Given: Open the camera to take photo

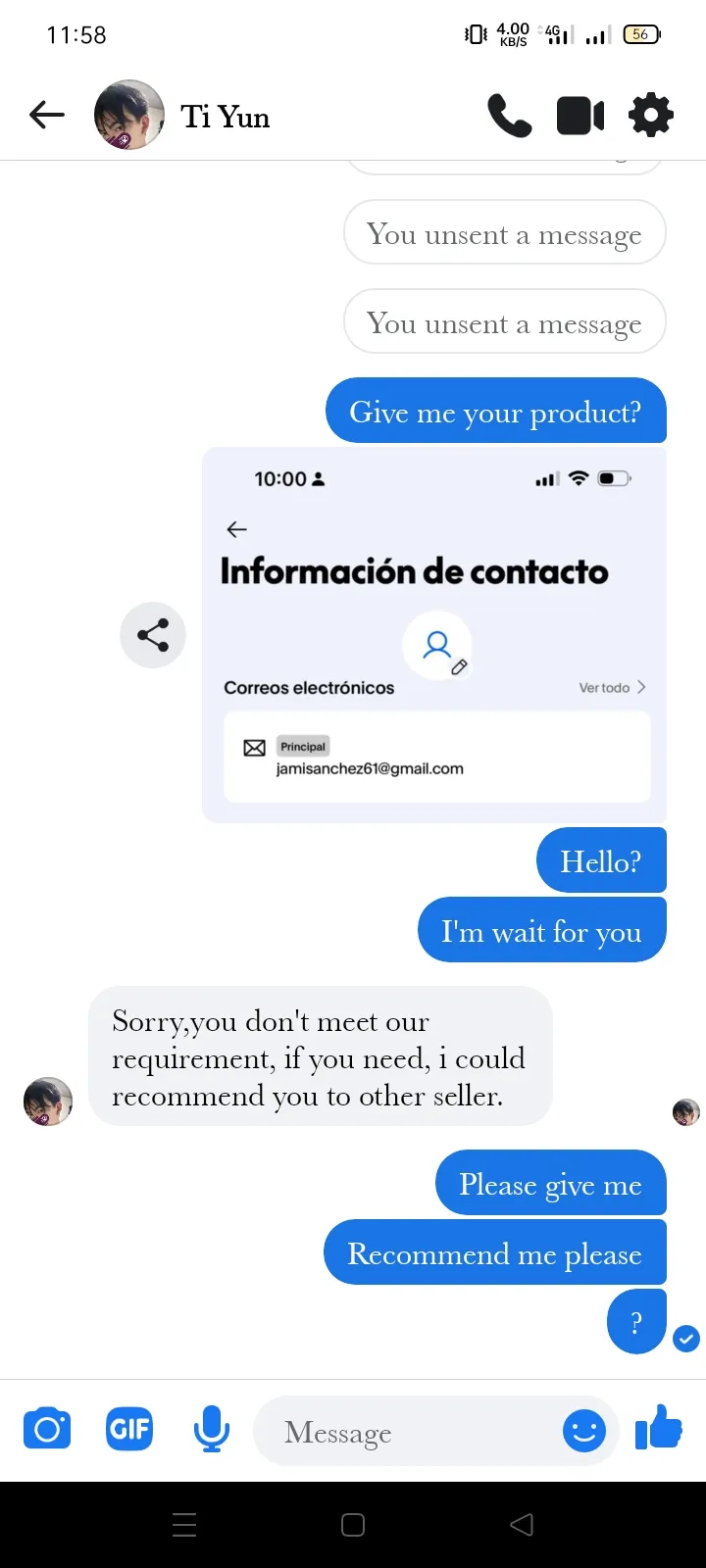Looking at the screenshot, I should click(x=47, y=1430).
